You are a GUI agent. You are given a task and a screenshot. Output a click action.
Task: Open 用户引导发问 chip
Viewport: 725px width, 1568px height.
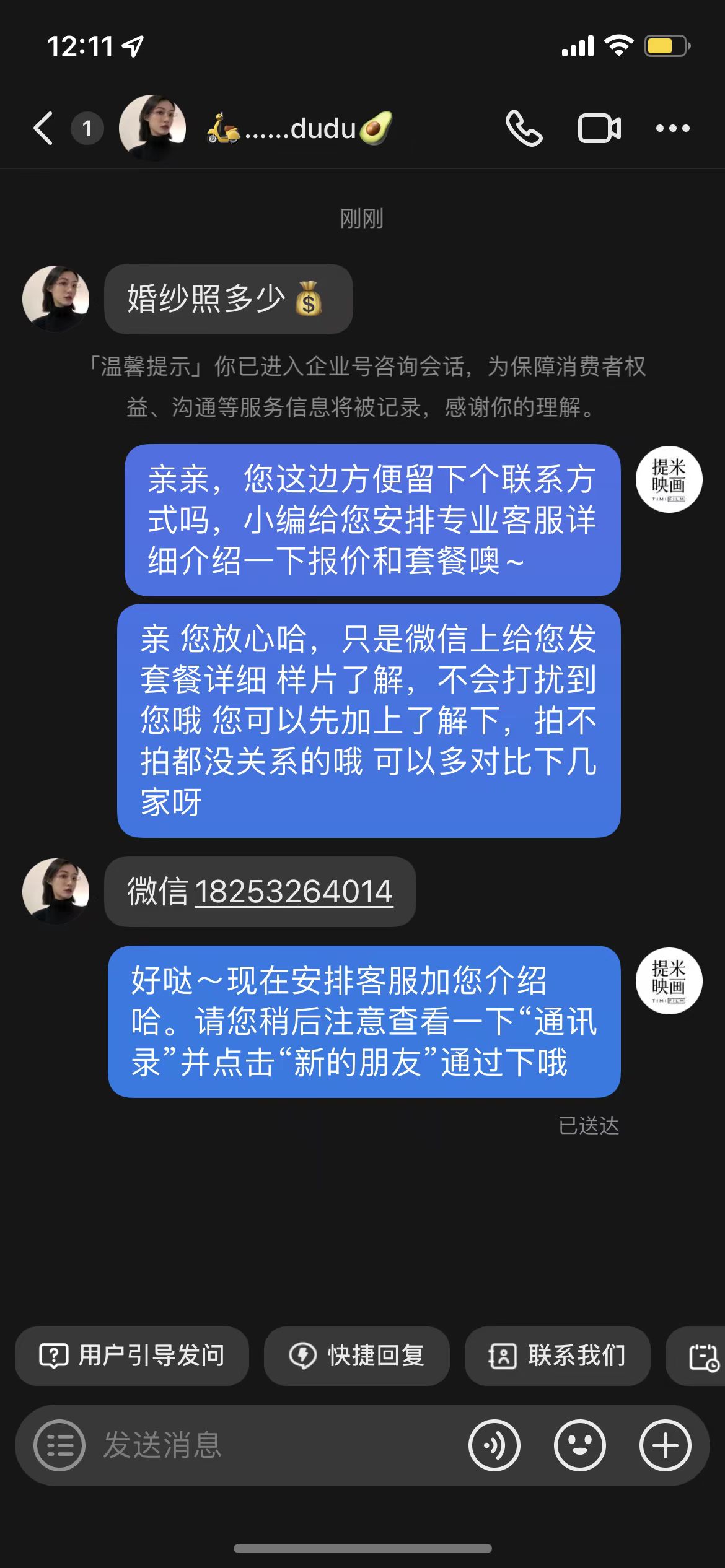pyautogui.click(x=132, y=1356)
